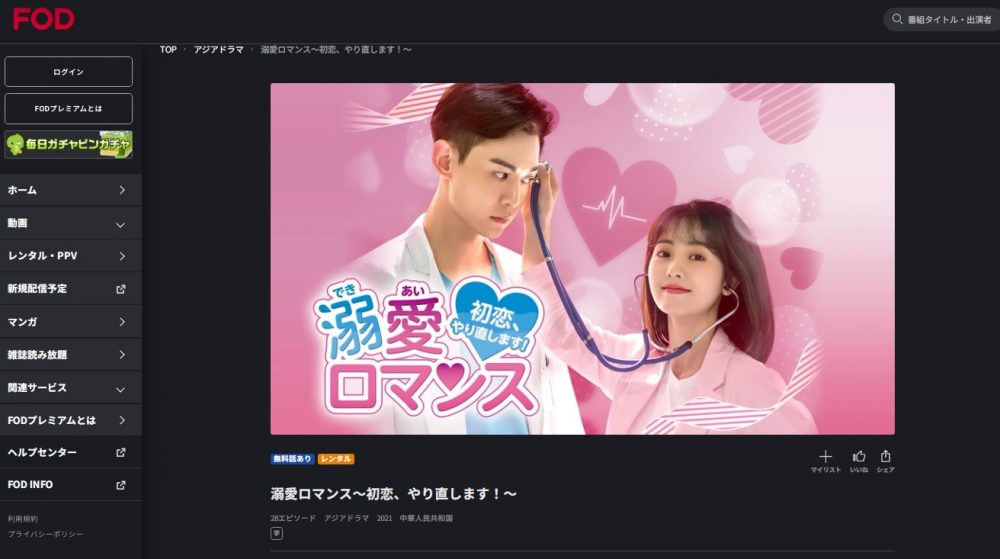
Task: Go to TOP in the breadcrumb
Action: [x=168, y=49]
